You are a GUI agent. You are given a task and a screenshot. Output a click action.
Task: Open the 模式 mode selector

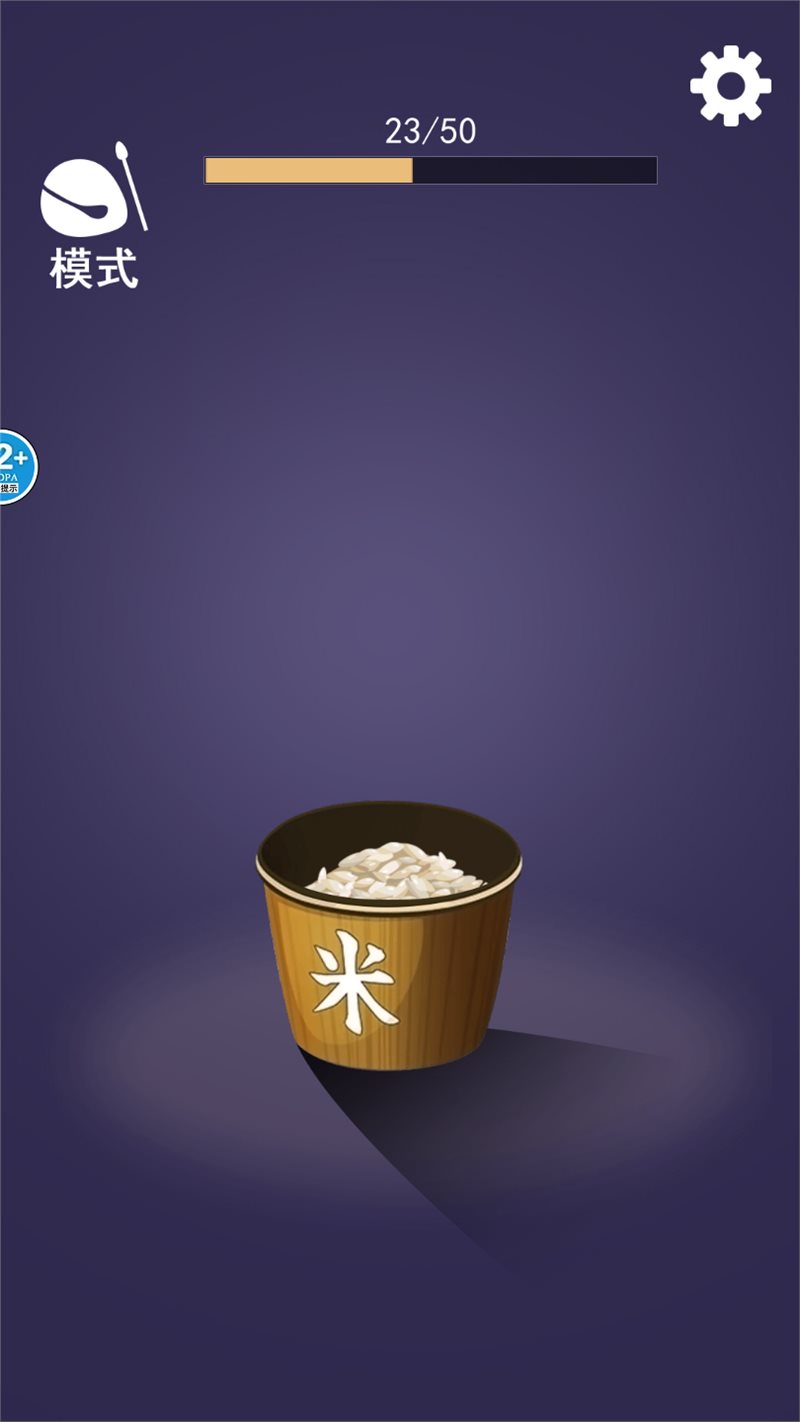tap(93, 214)
